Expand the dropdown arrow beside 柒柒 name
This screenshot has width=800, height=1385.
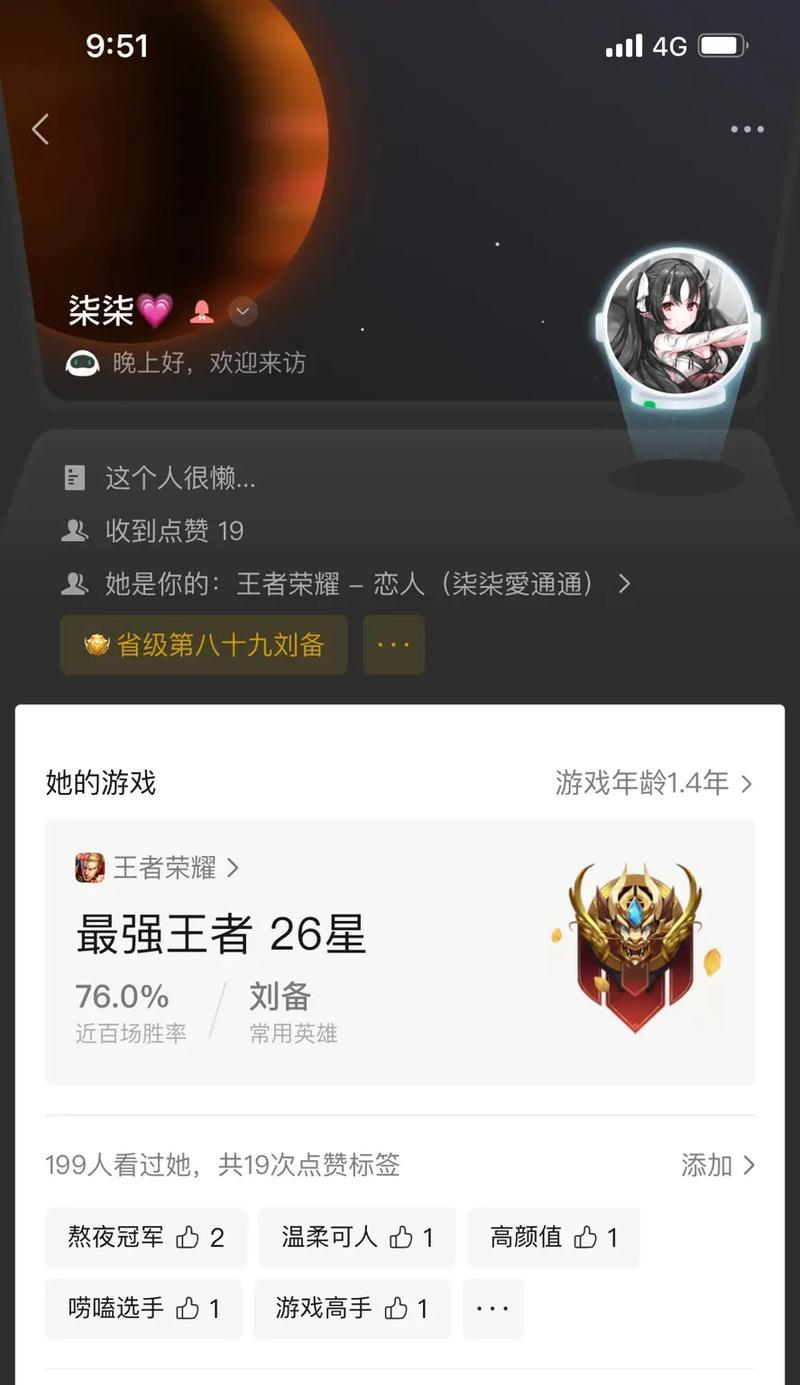pyautogui.click(x=242, y=311)
